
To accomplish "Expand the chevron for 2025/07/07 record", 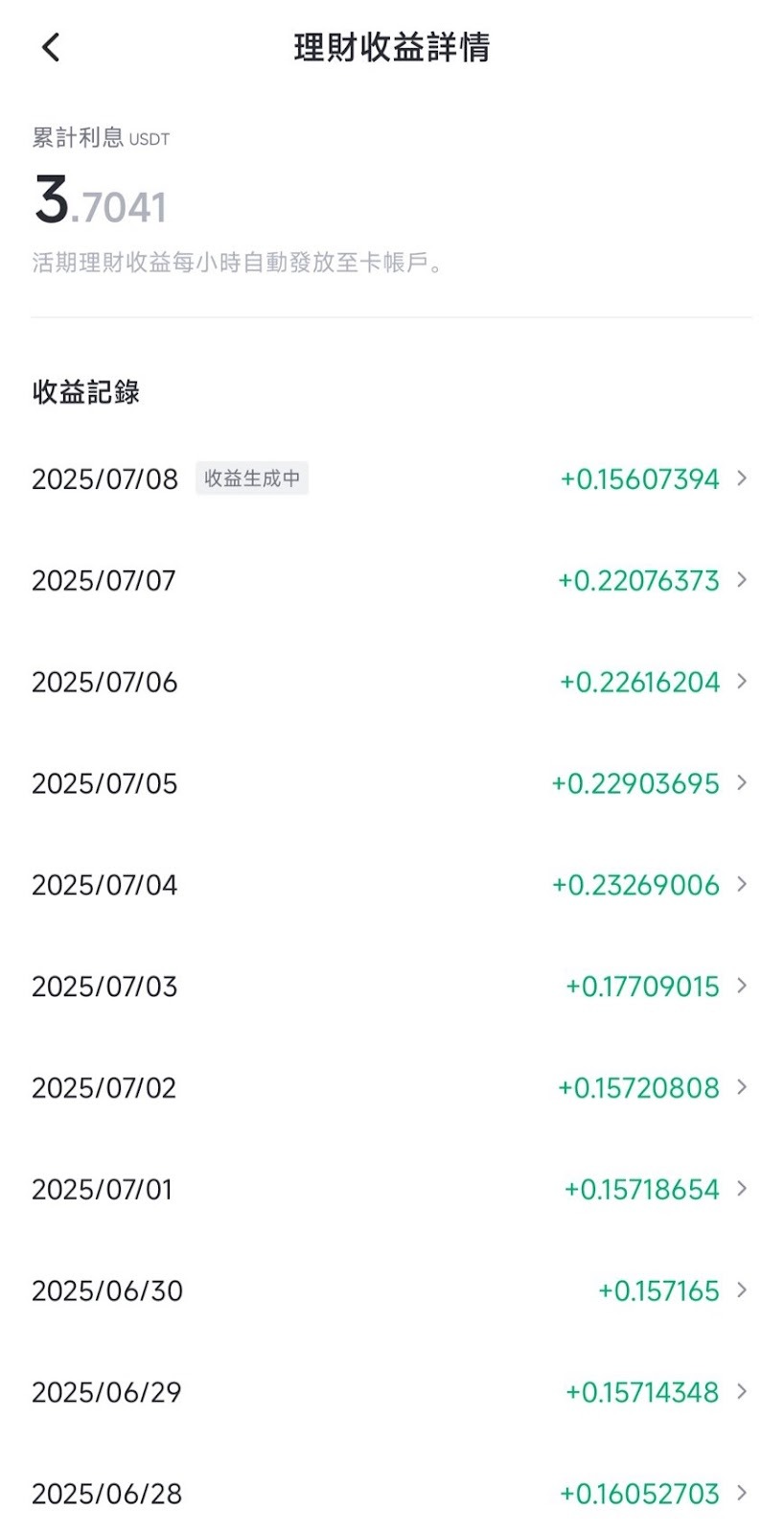I will point(743,581).
